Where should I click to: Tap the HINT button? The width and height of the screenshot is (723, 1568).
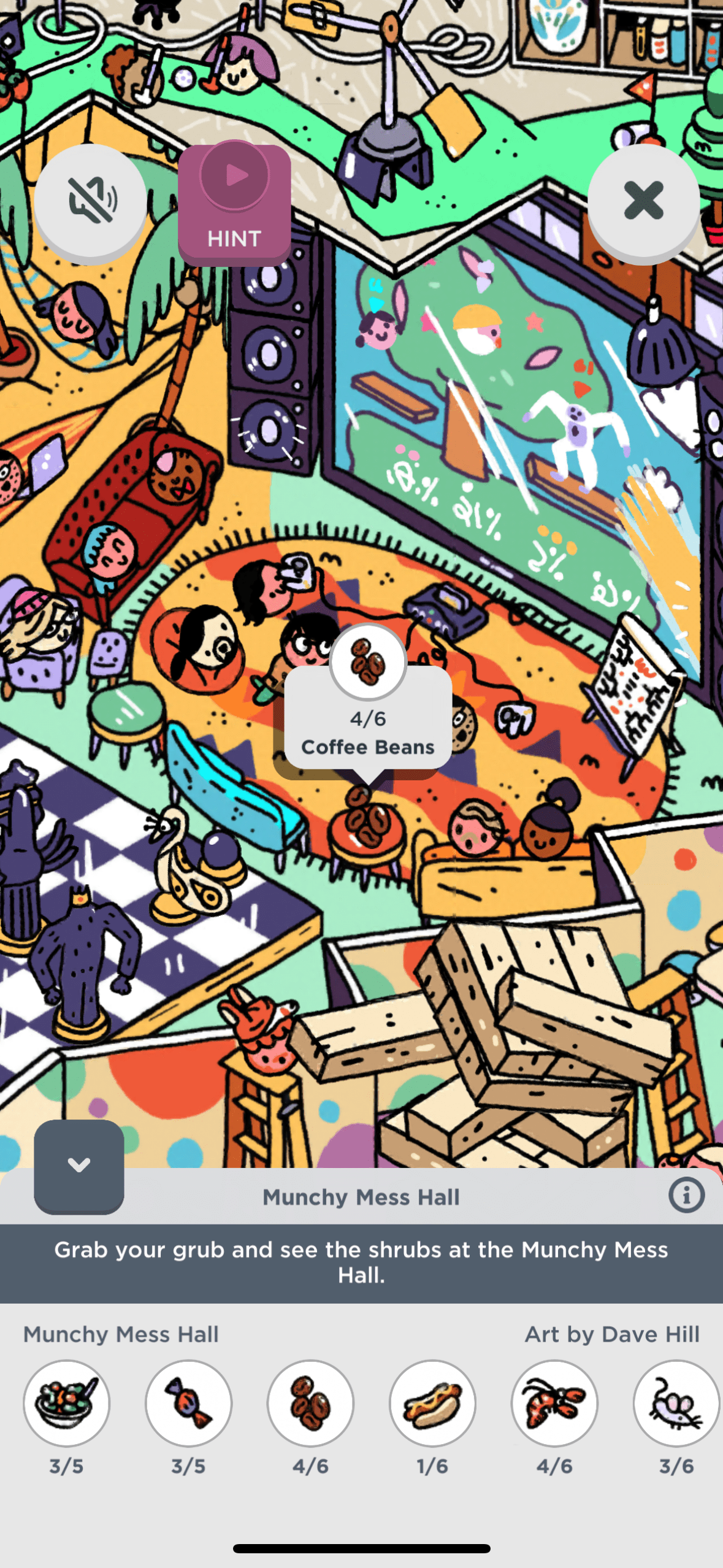[x=234, y=202]
